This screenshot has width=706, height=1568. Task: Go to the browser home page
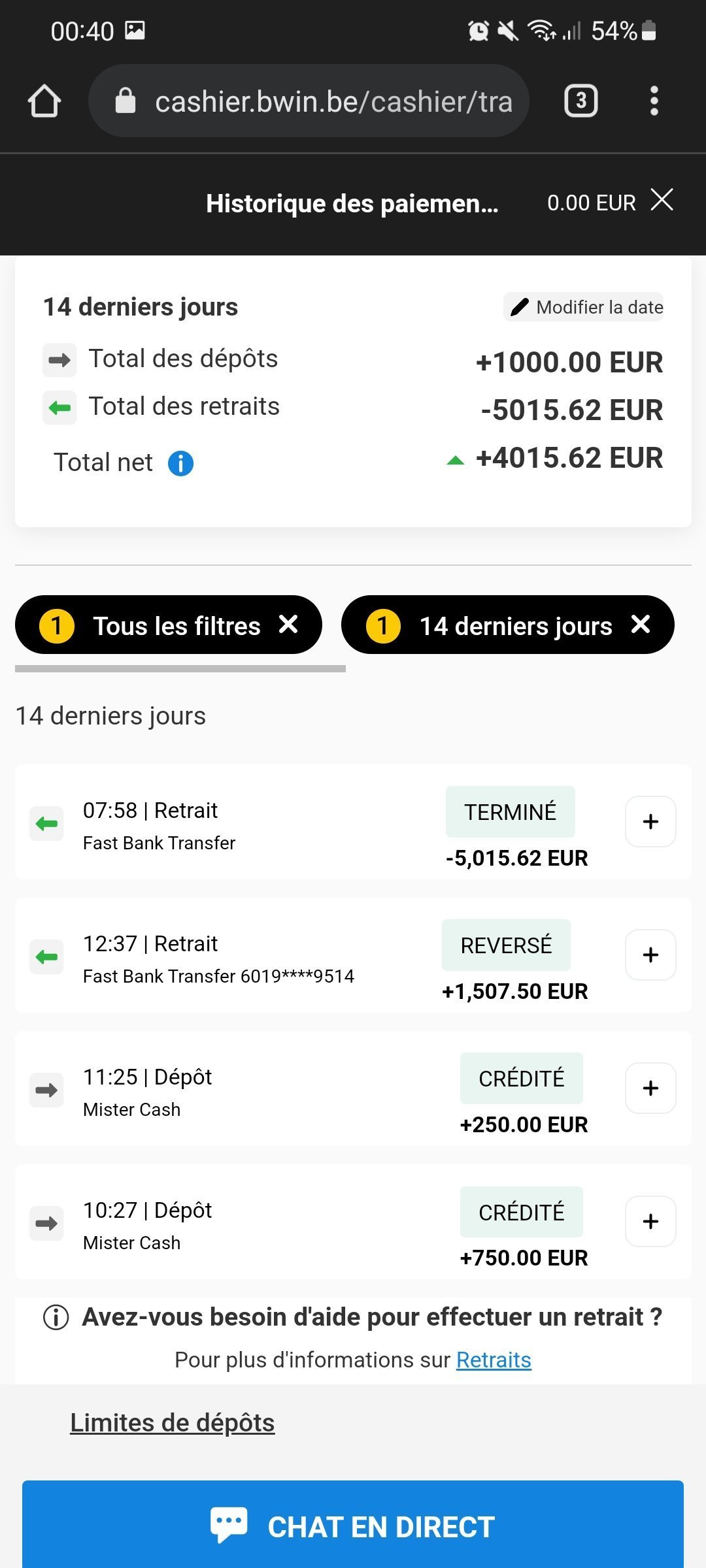tap(44, 101)
